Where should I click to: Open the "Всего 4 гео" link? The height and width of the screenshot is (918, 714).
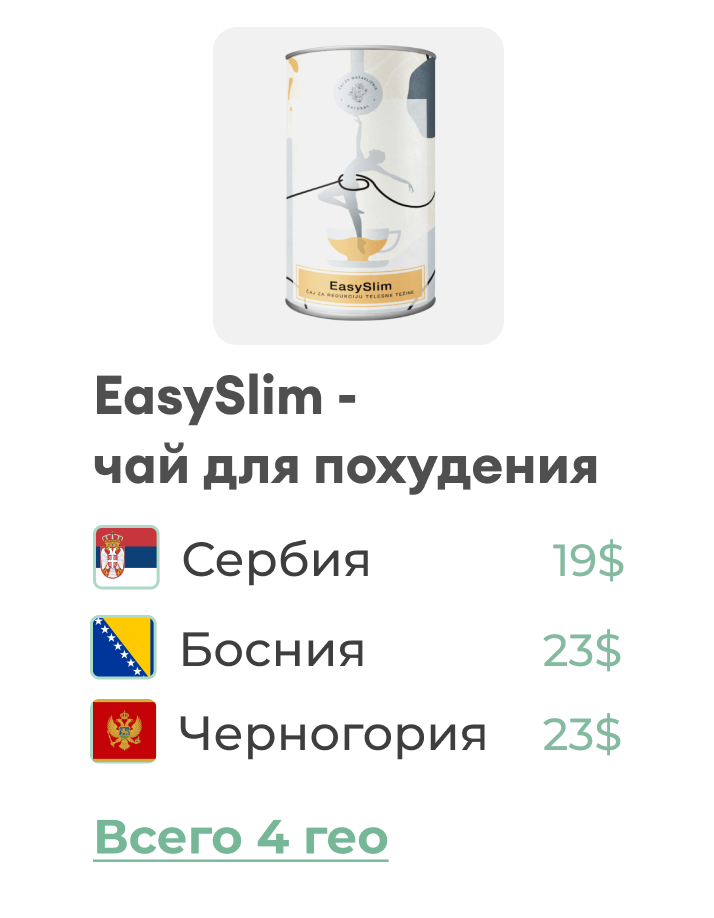click(241, 837)
